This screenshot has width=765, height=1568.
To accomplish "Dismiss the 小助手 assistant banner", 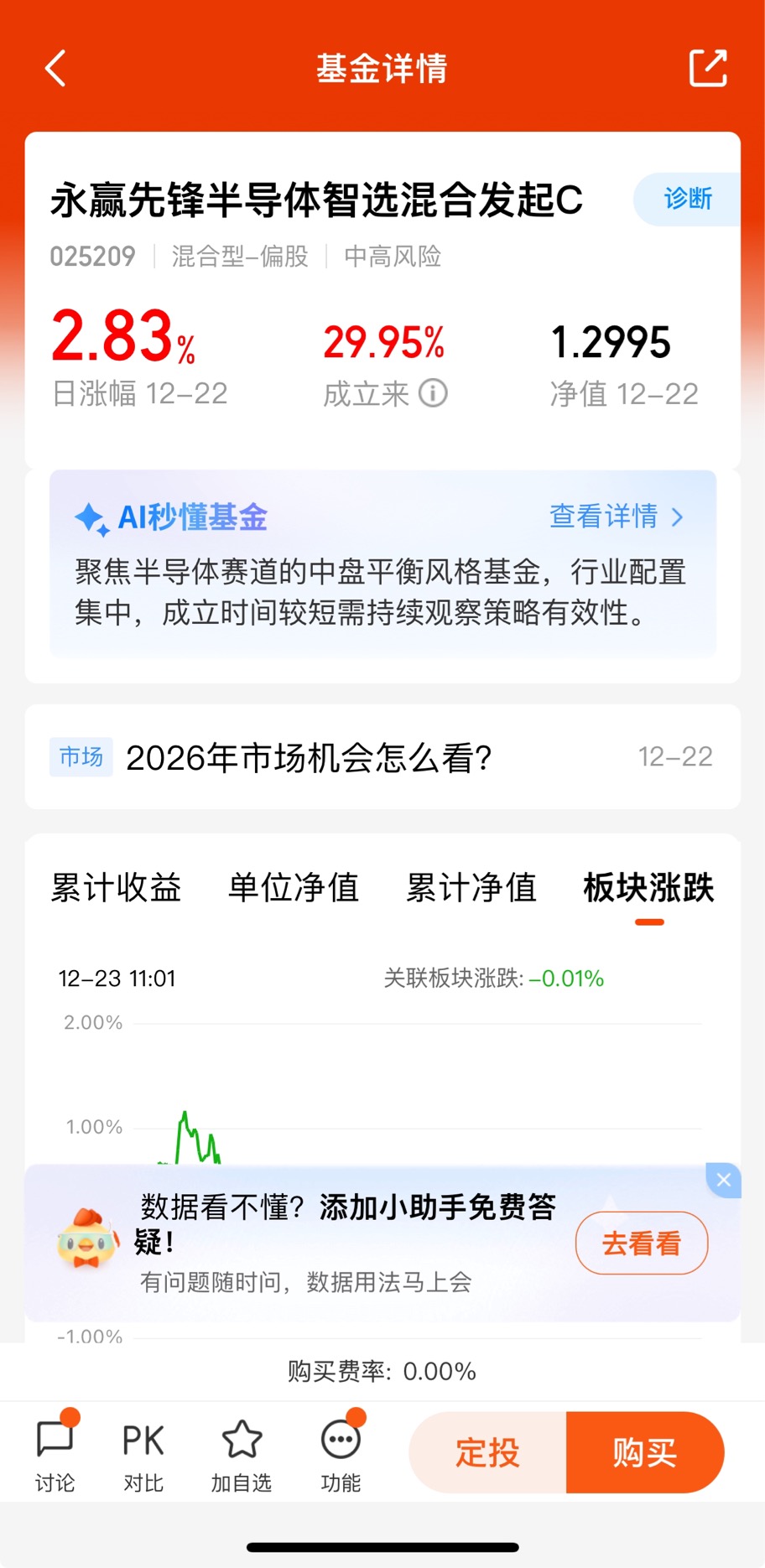I will (723, 1180).
